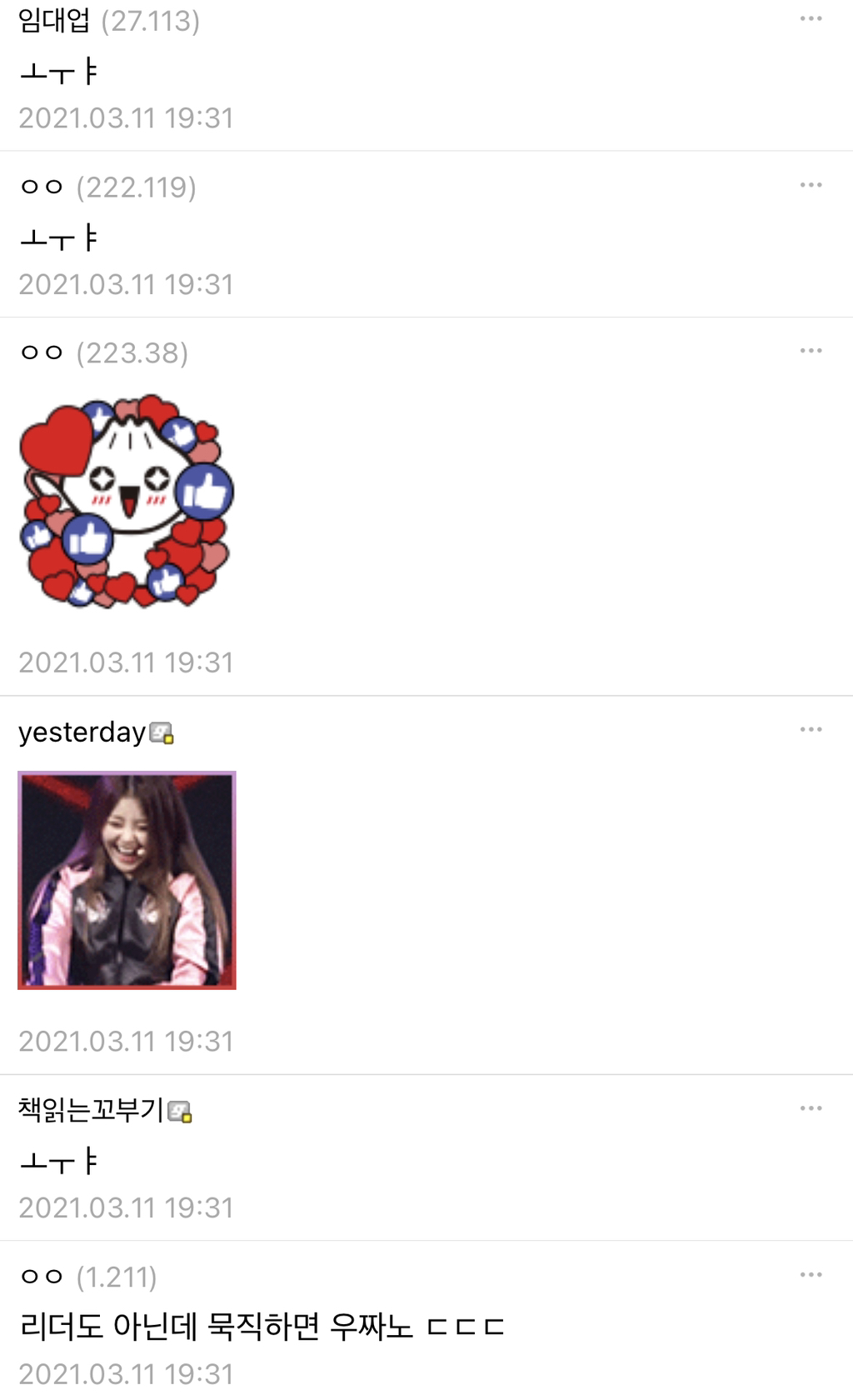View the profile of user 책읽는꼬부기

91,1110
